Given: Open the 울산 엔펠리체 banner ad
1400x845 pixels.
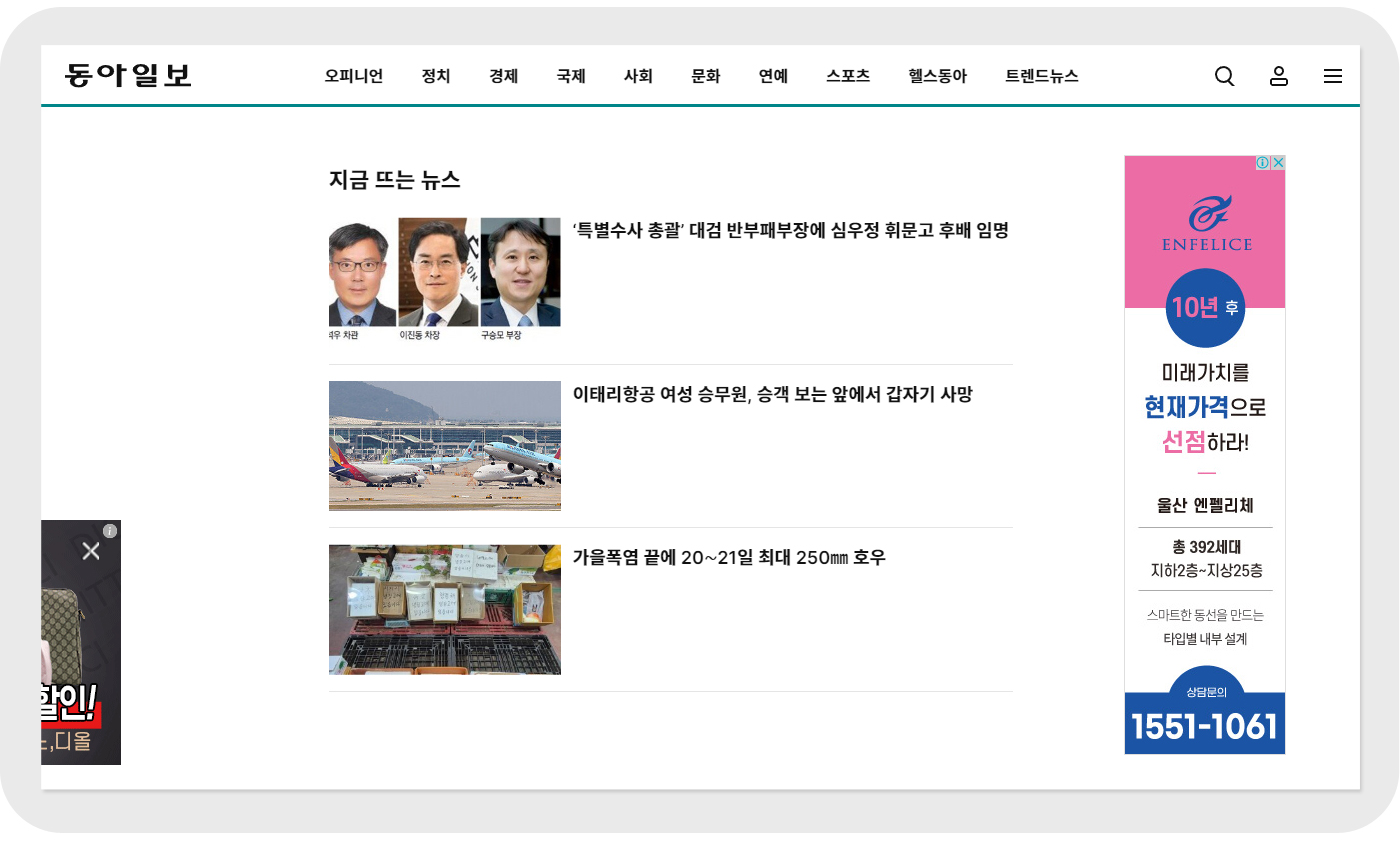Looking at the screenshot, I should [x=1205, y=455].
